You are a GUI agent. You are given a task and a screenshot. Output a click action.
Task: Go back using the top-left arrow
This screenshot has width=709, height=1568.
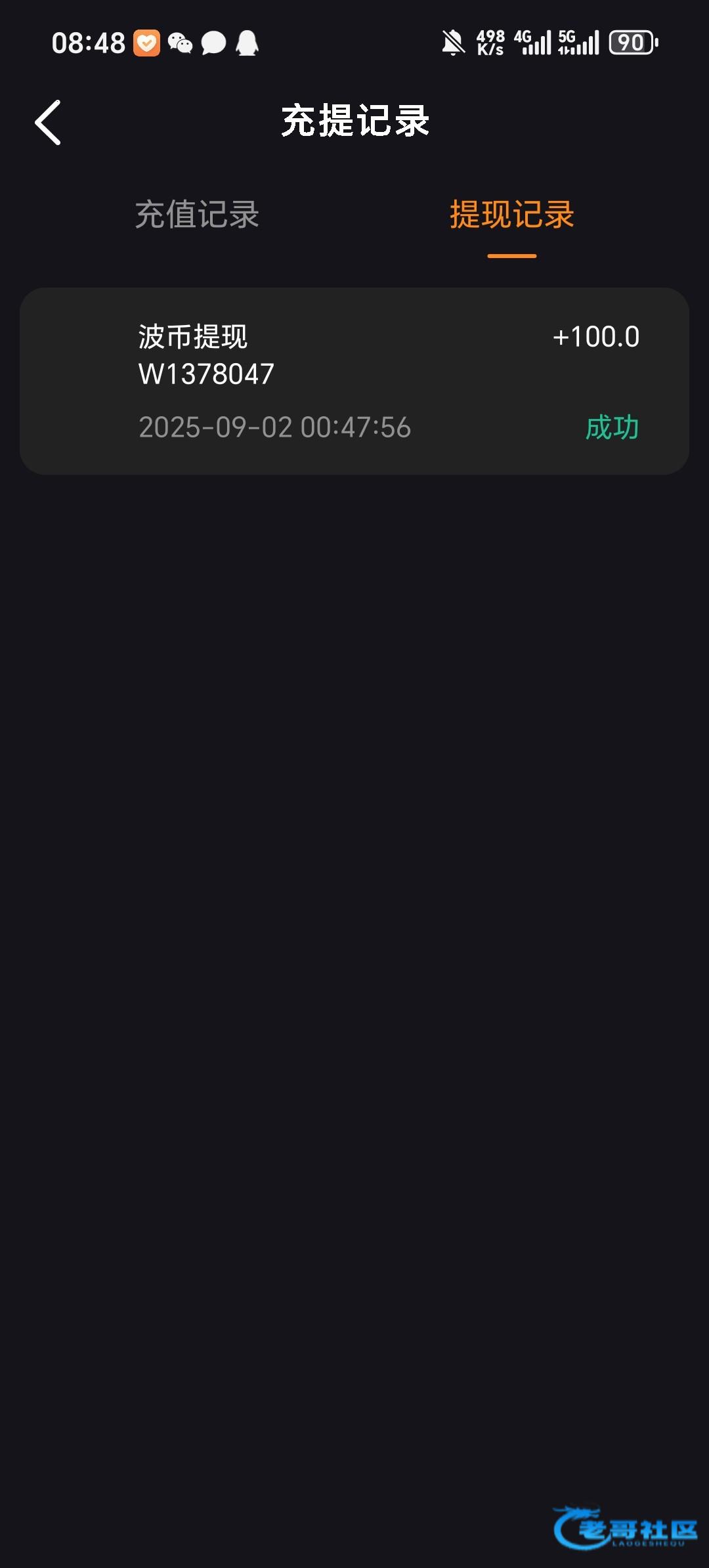pos(48,122)
